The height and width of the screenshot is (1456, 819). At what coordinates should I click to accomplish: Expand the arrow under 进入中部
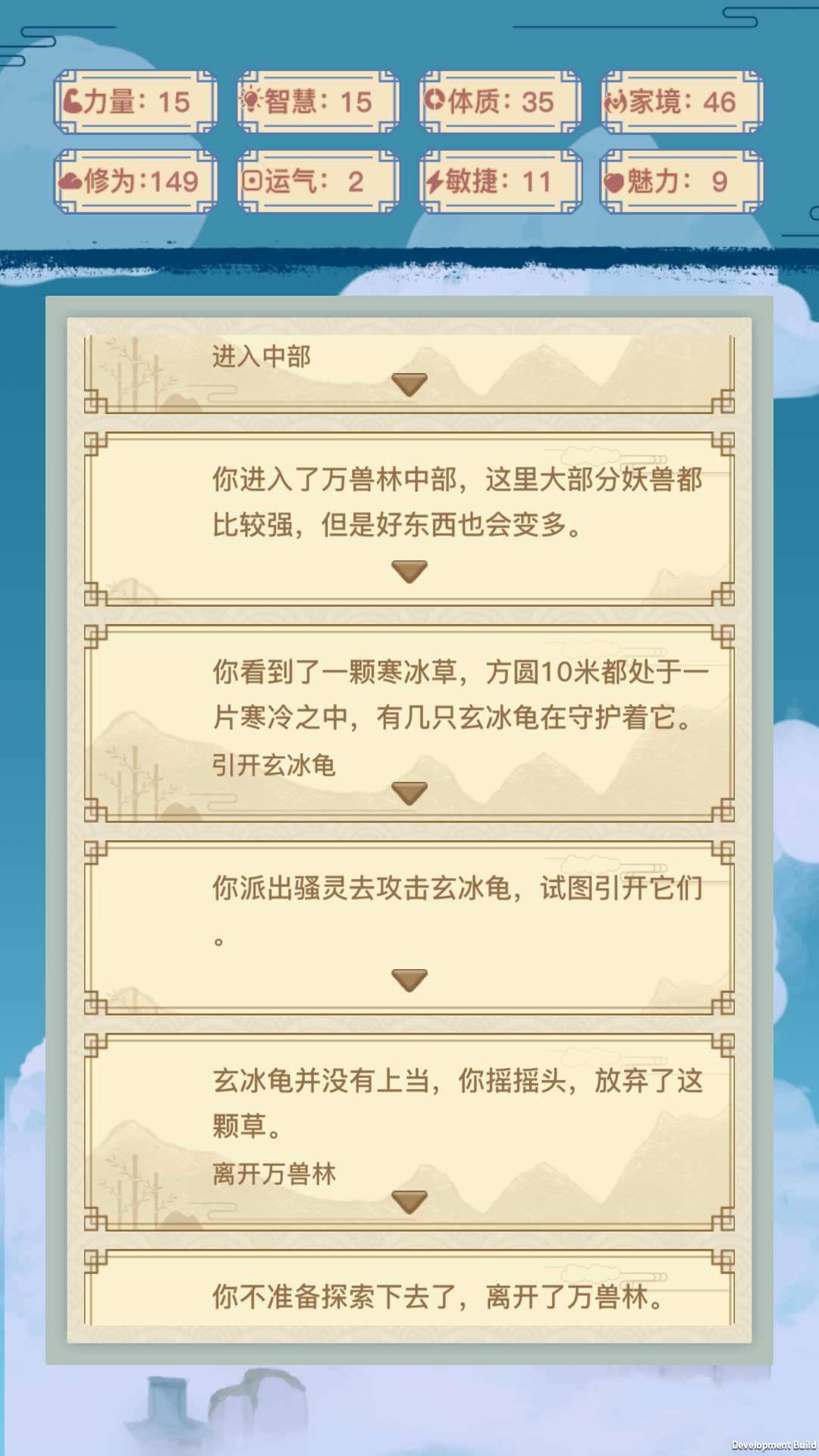click(x=409, y=383)
